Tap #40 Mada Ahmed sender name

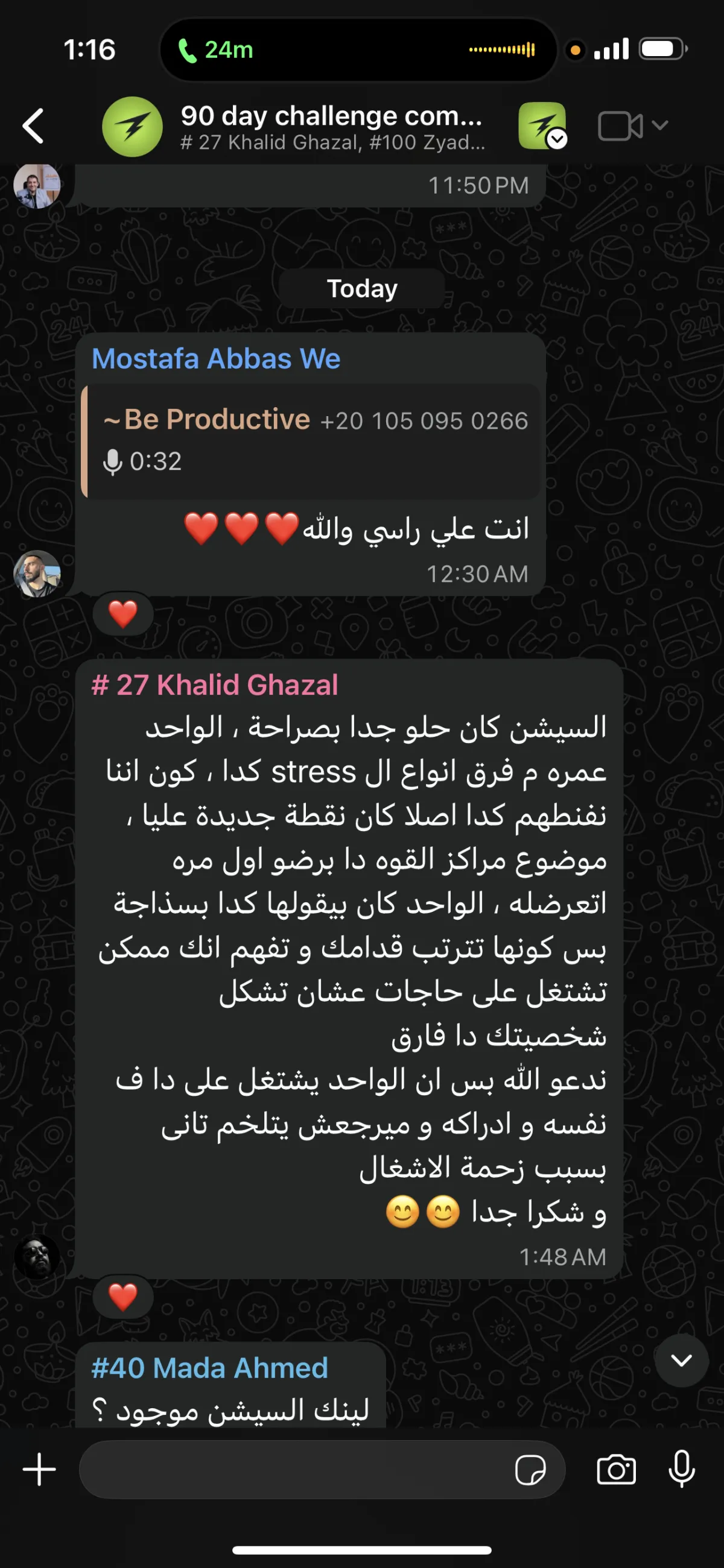(x=209, y=1368)
